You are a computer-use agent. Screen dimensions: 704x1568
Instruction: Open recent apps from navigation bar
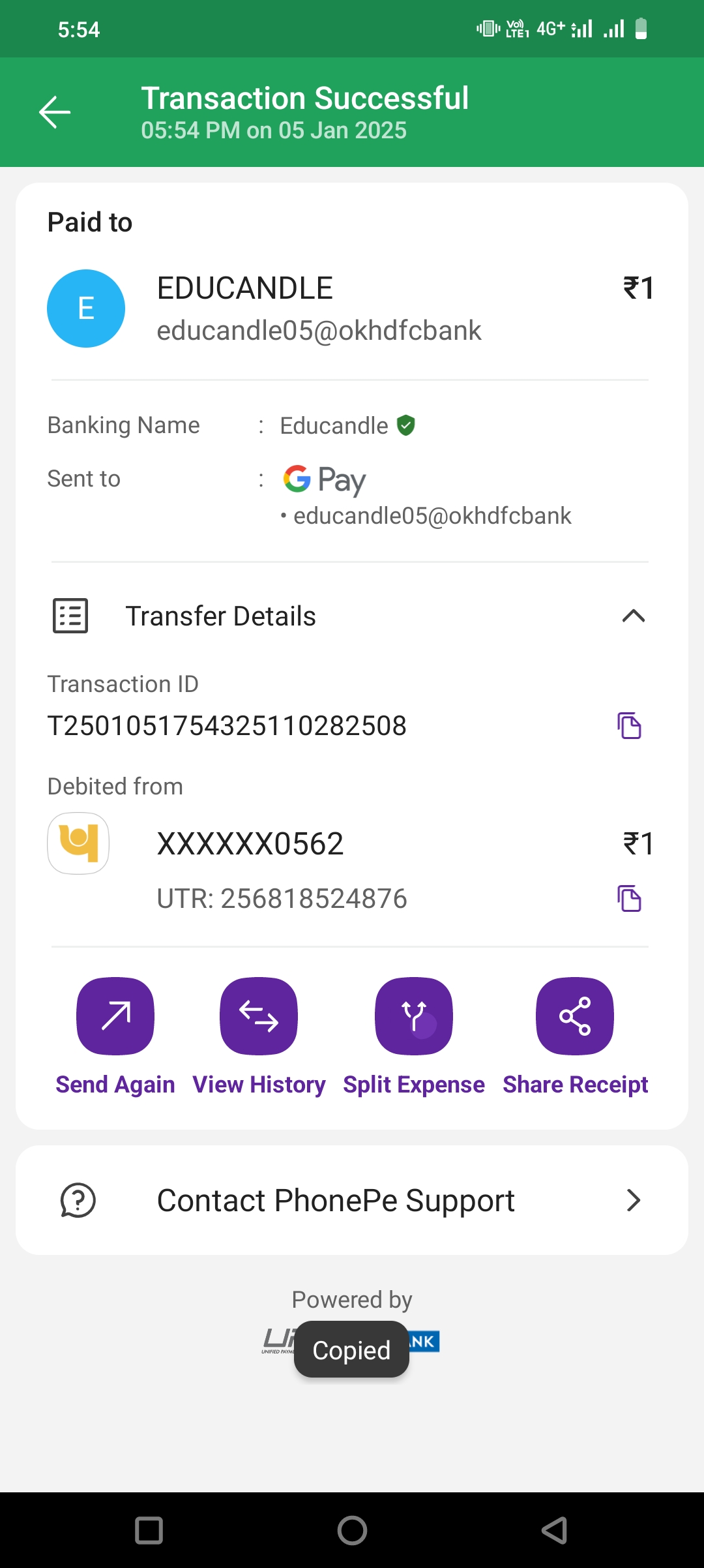[149, 1530]
